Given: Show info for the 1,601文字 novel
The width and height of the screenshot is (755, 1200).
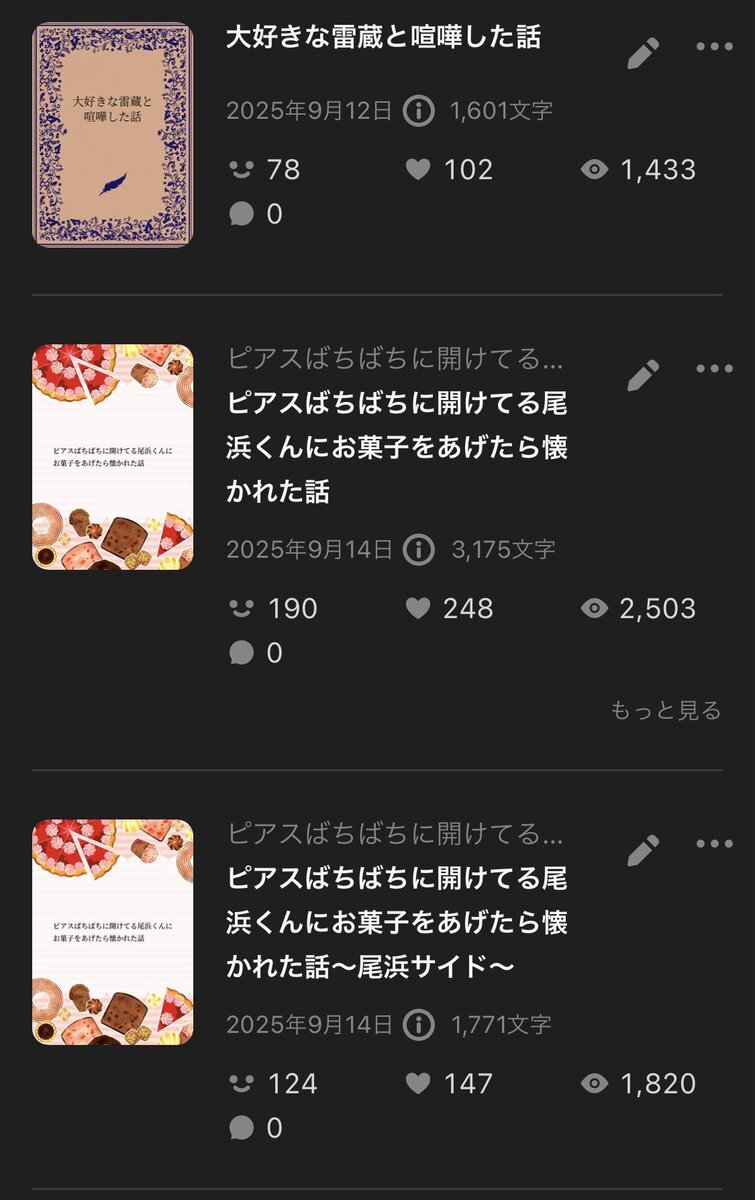Looking at the screenshot, I should click(419, 110).
